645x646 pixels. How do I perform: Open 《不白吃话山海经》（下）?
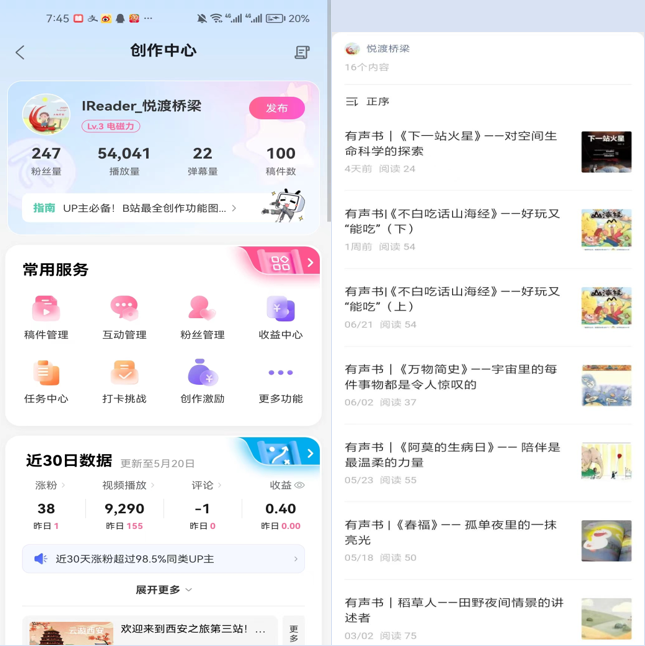click(455, 222)
